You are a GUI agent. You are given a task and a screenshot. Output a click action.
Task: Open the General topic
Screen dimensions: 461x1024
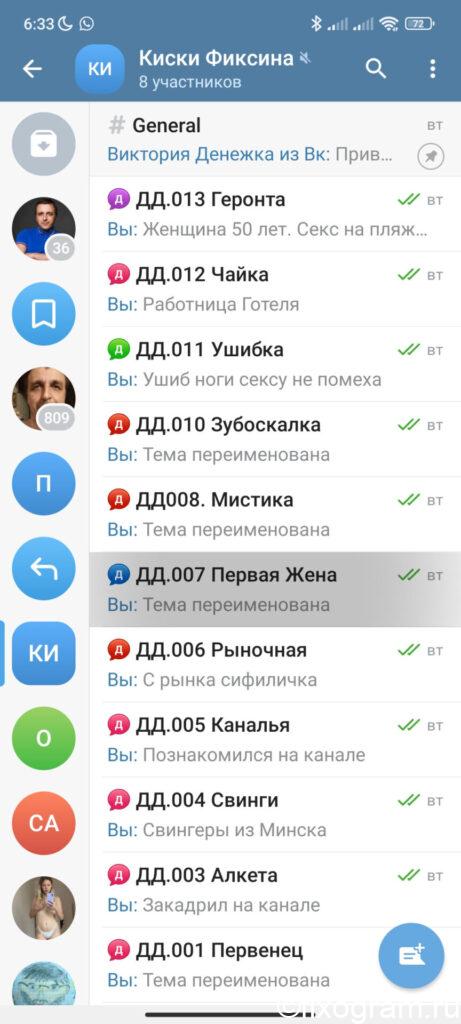tap(275, 139)
